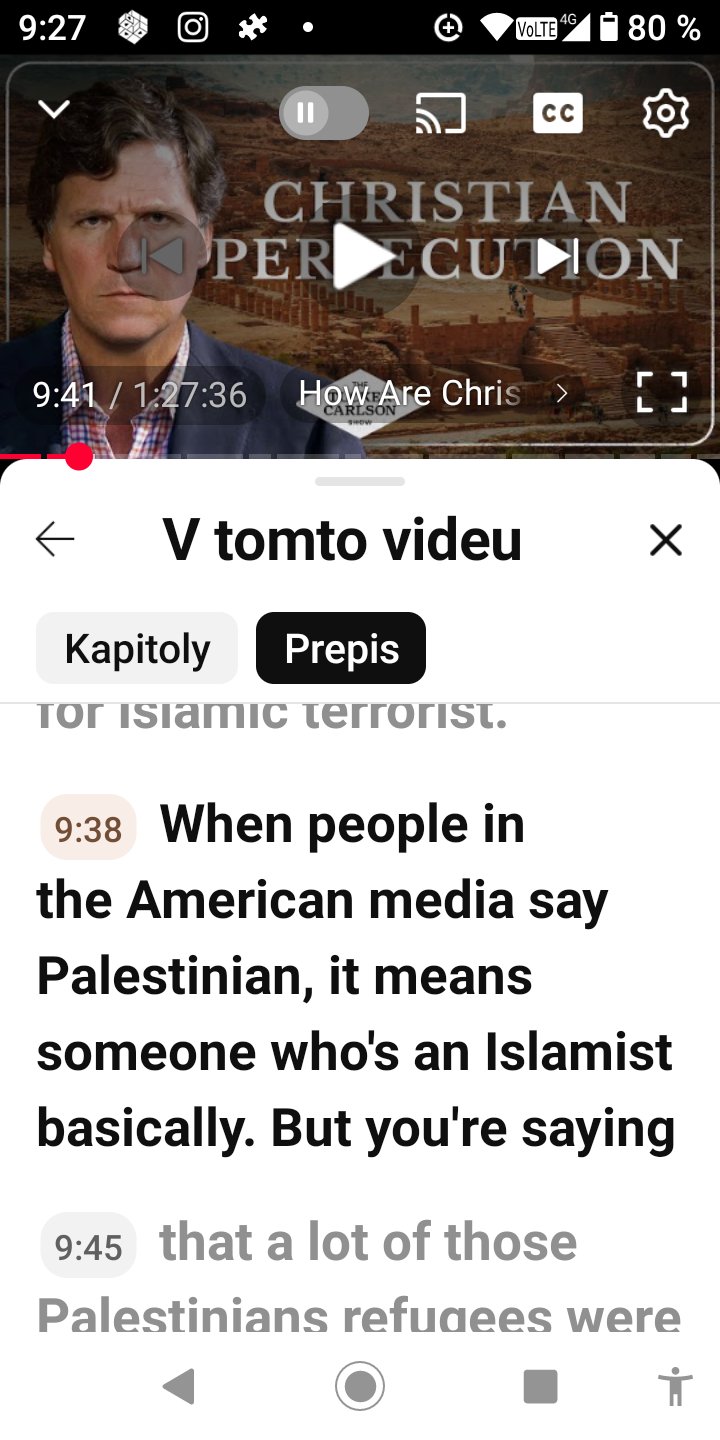
Task: Play the paused video
Action: point(361,257)
